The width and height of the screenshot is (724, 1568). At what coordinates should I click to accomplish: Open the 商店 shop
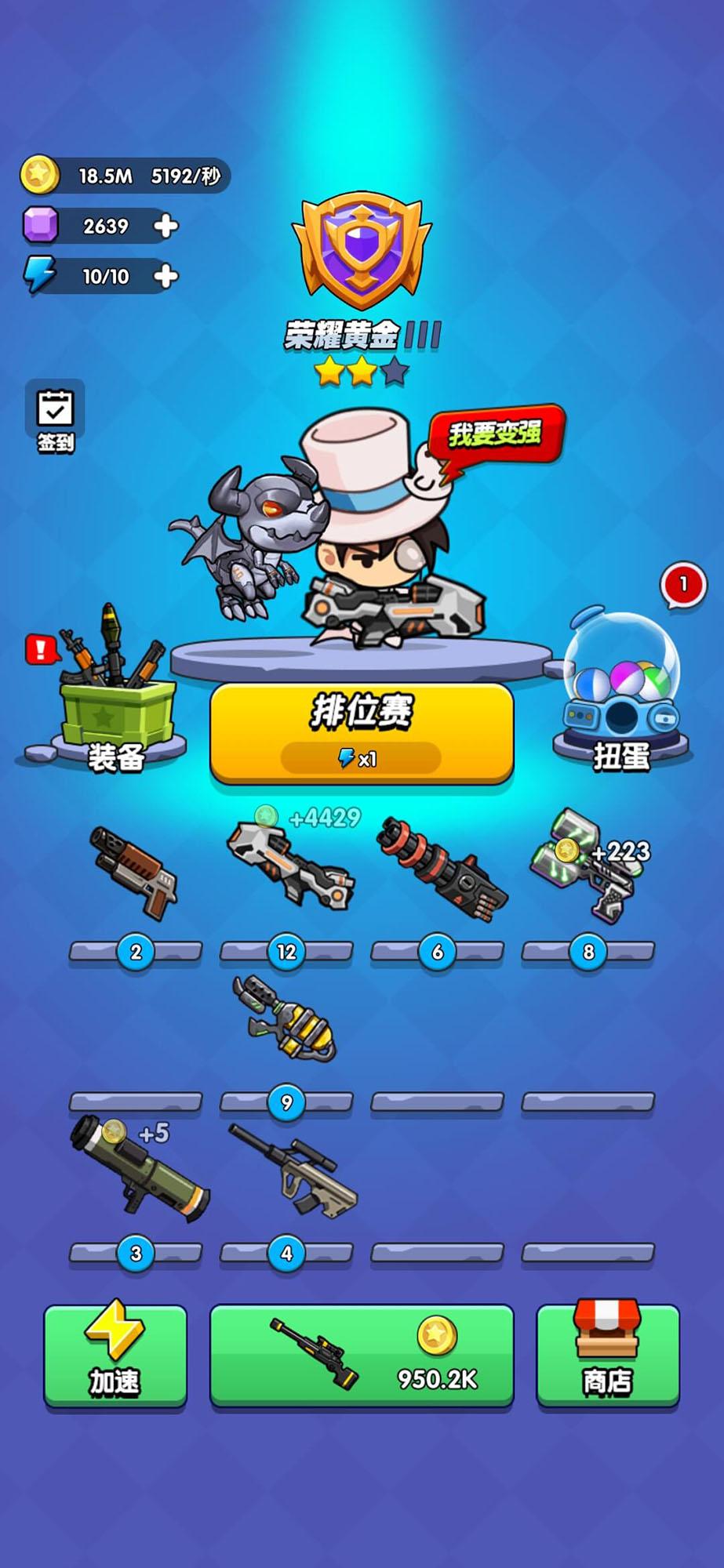pyautogui.click(x=607, y=1355)
